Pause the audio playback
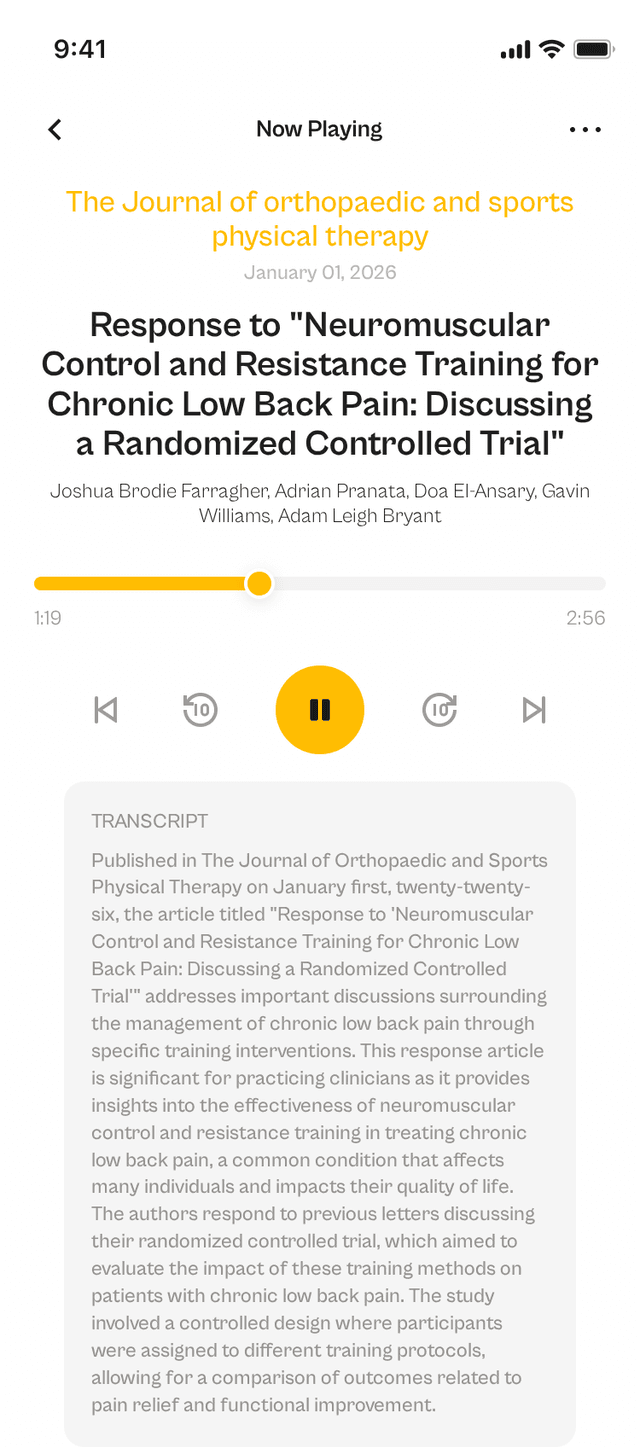The height and width of the screenshot is (1447, 640). click(x=320, y=710)
